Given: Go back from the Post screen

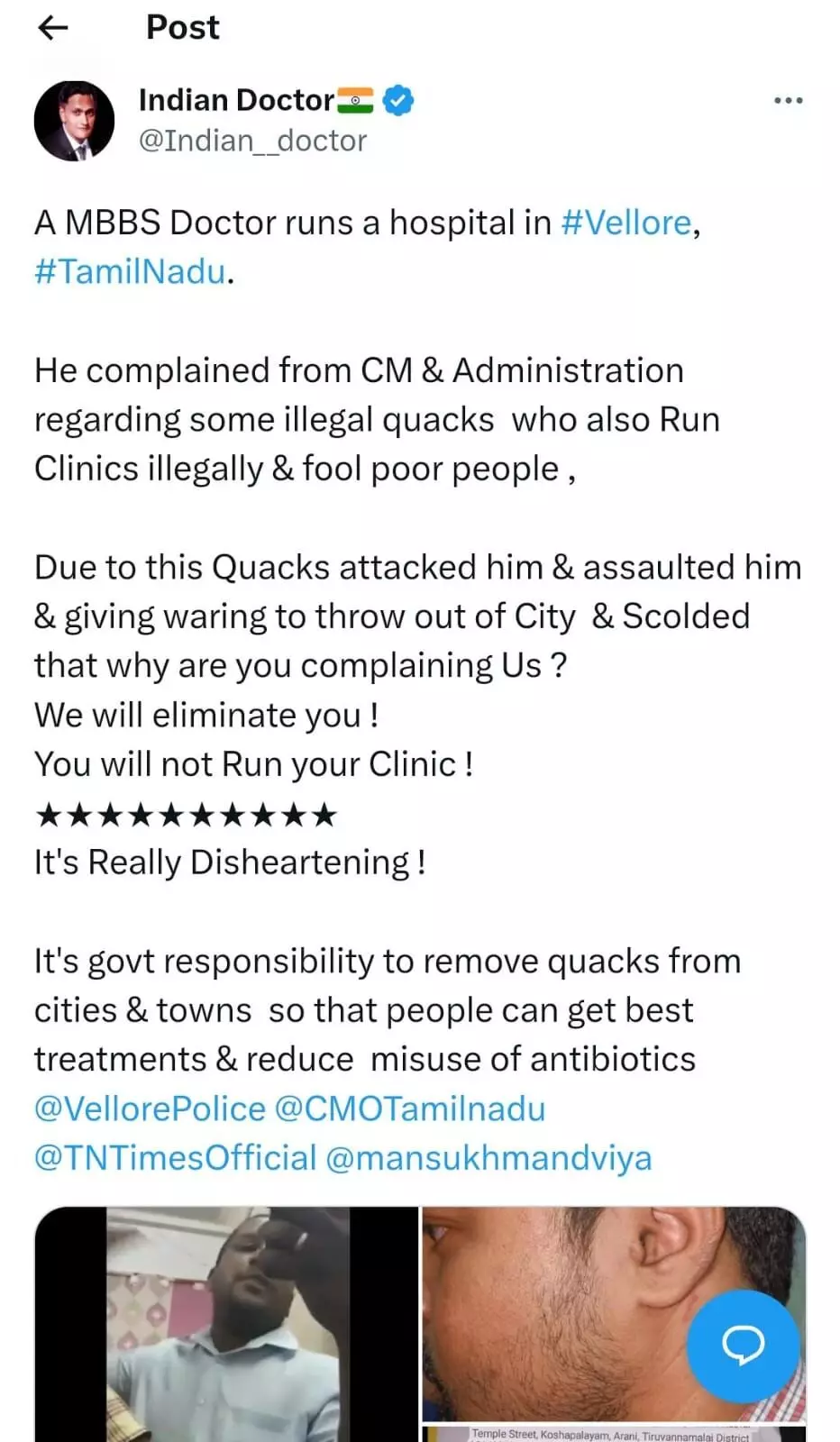Looking at the screenshot, I should (53, 28).
